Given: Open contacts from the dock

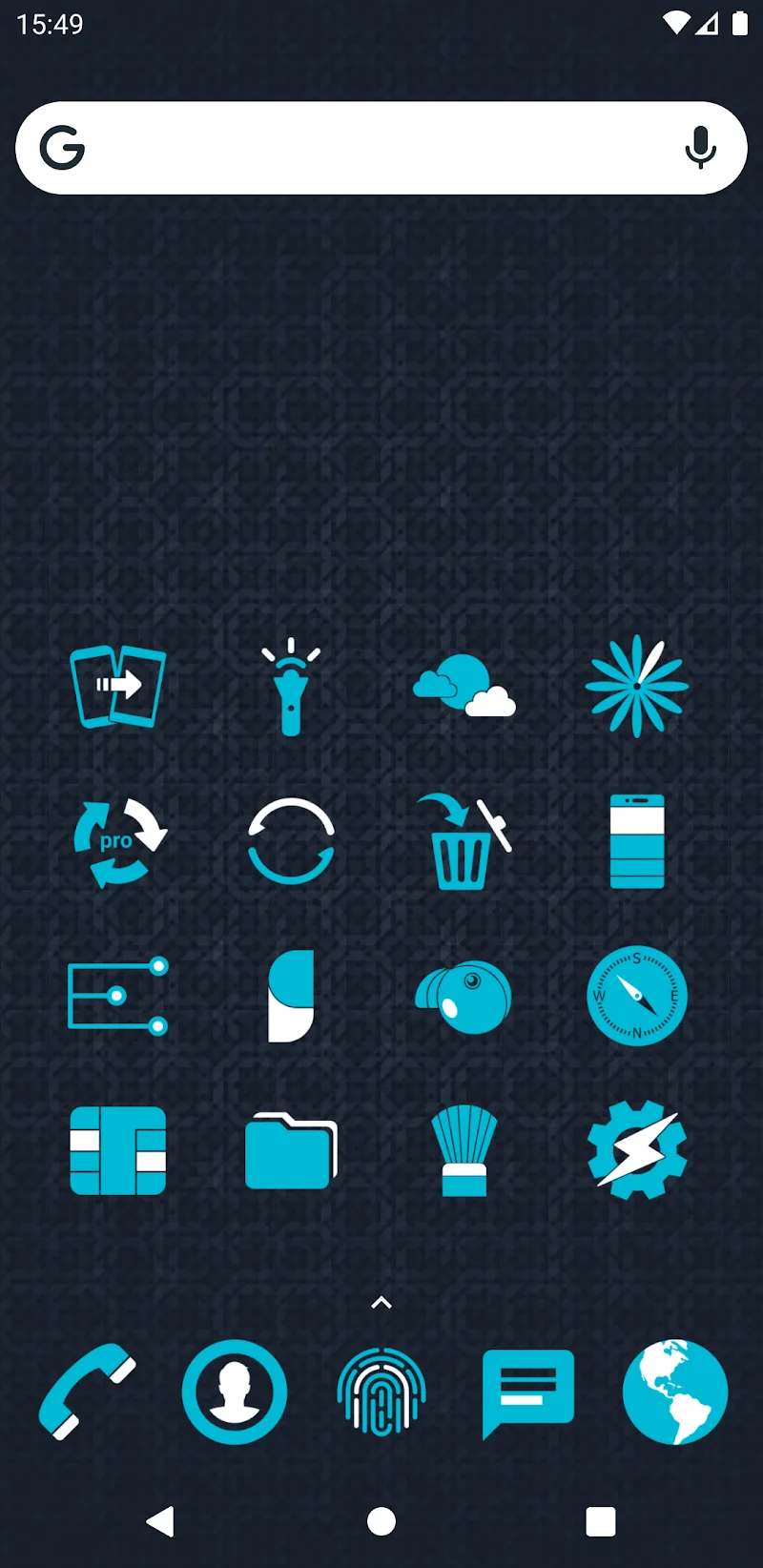Looking at the screenshot, I should coord(235,1392).
